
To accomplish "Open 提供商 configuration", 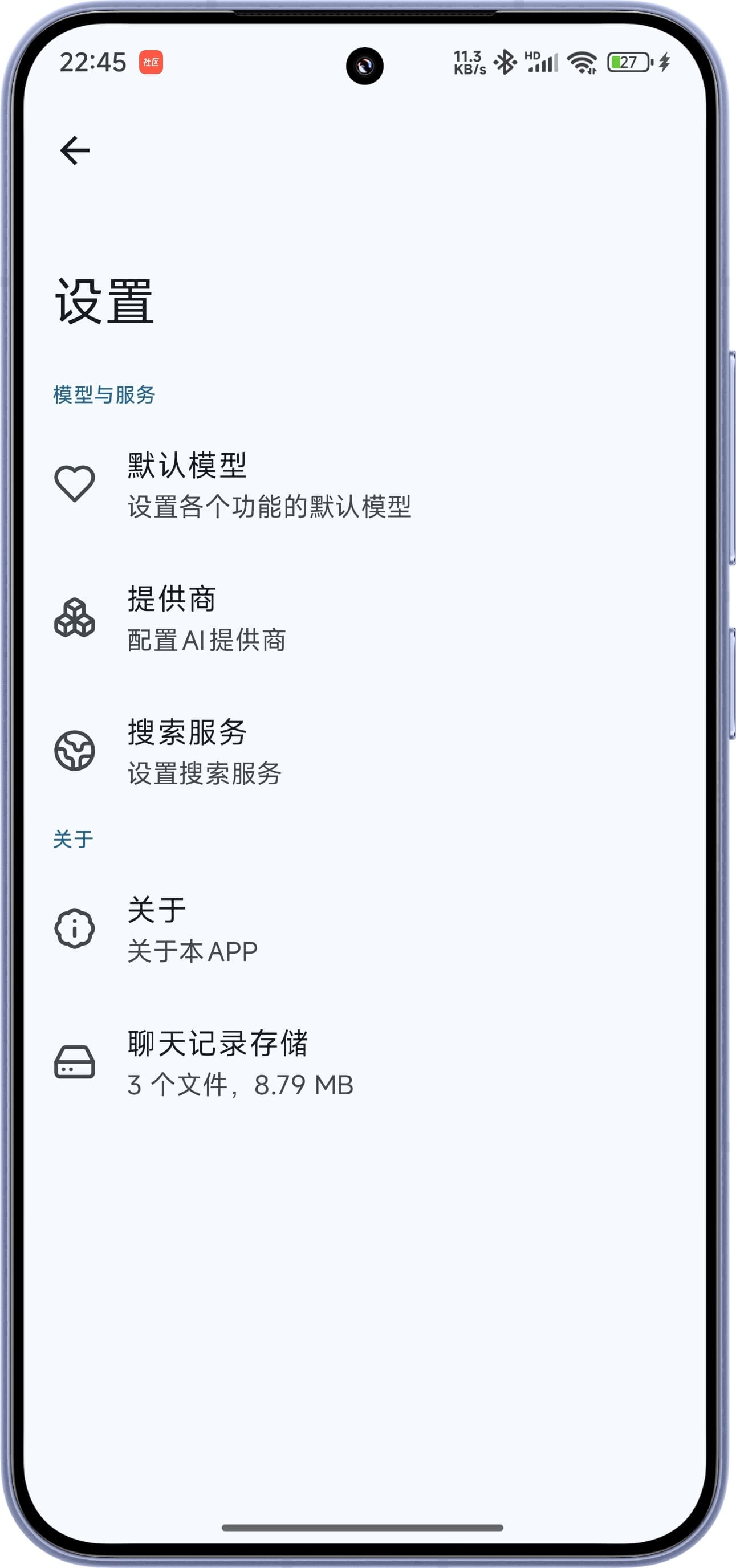I will coord(207,618).
